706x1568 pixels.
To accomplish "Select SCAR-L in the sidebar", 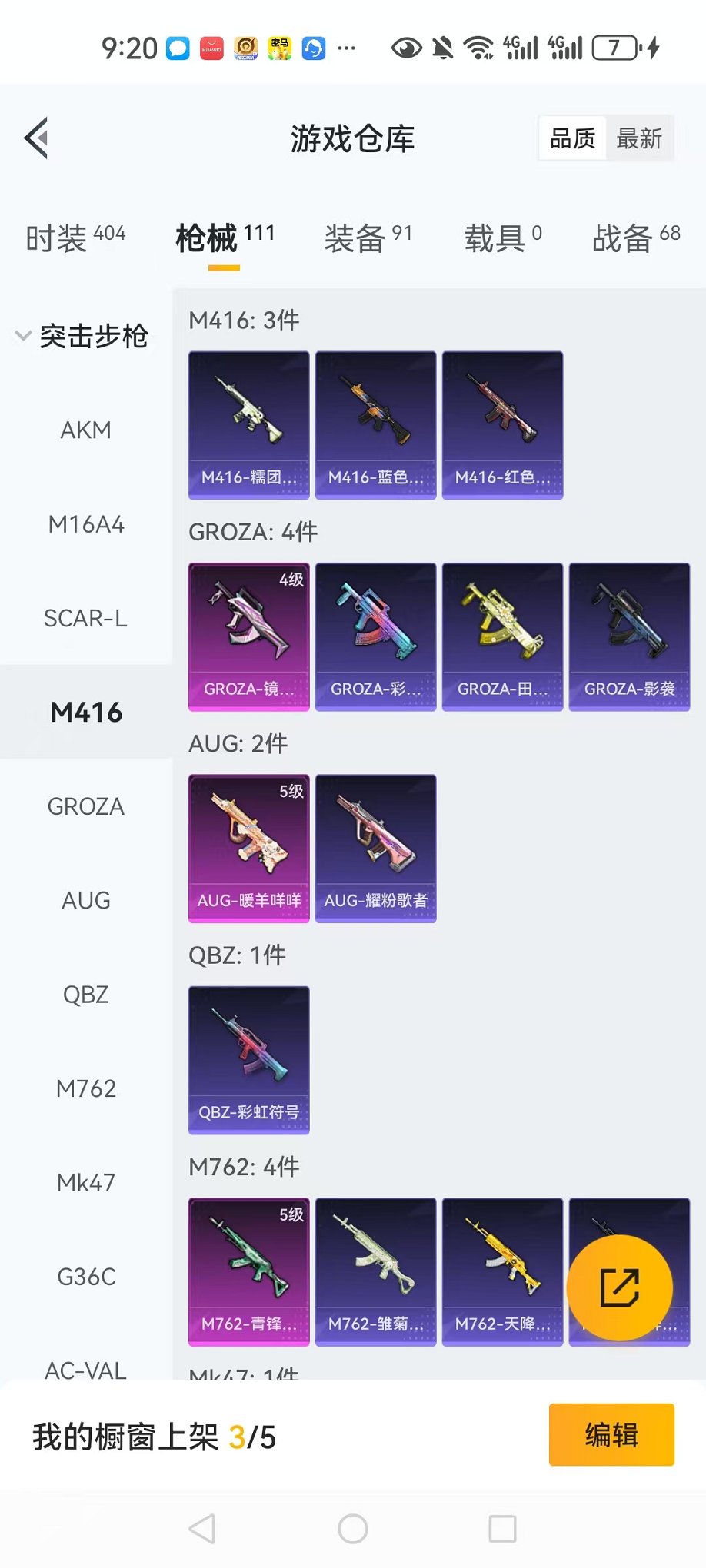I will [x=85, y=618].
